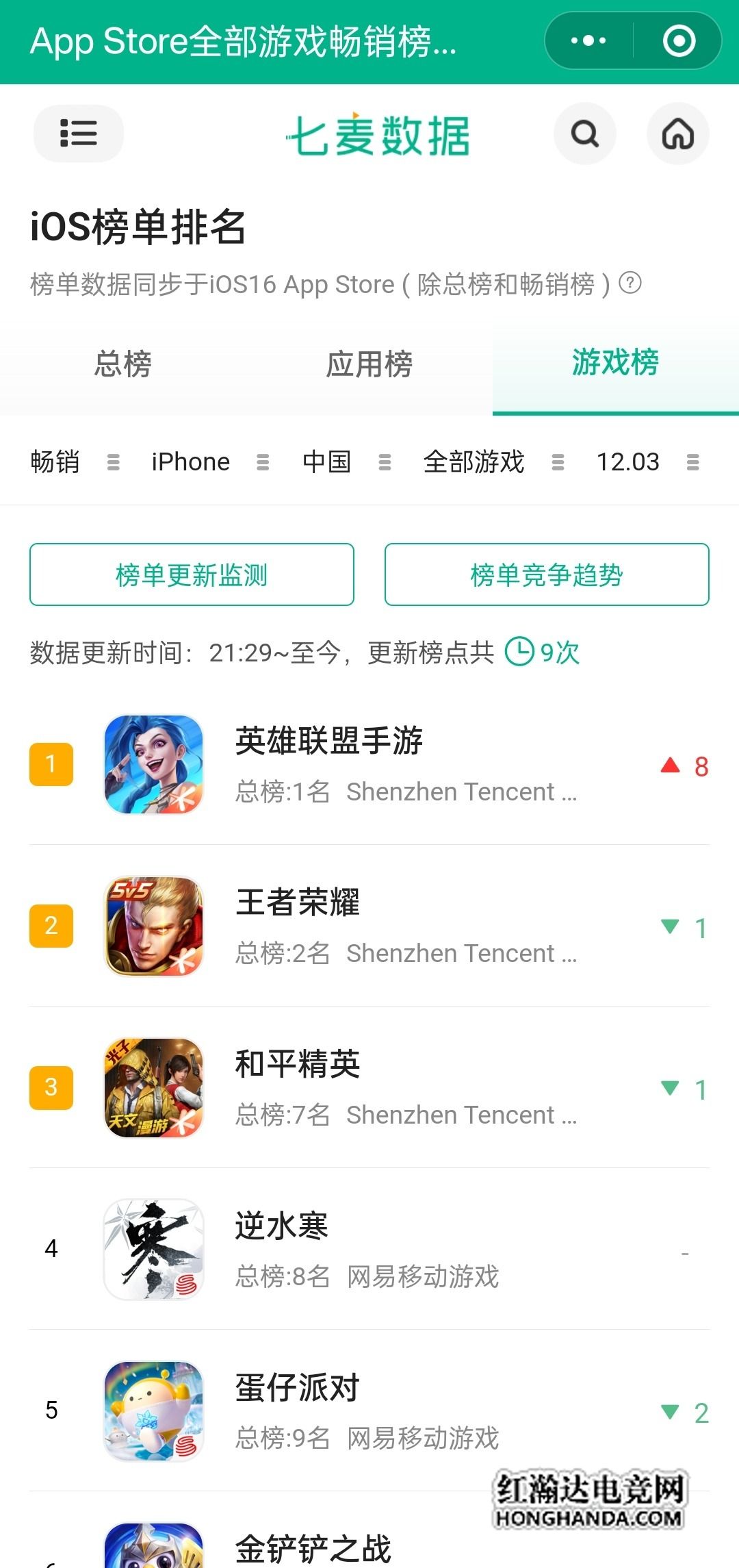Open the list menu button
Viewport: 739px width, 1568px height.
pos(78,134)
